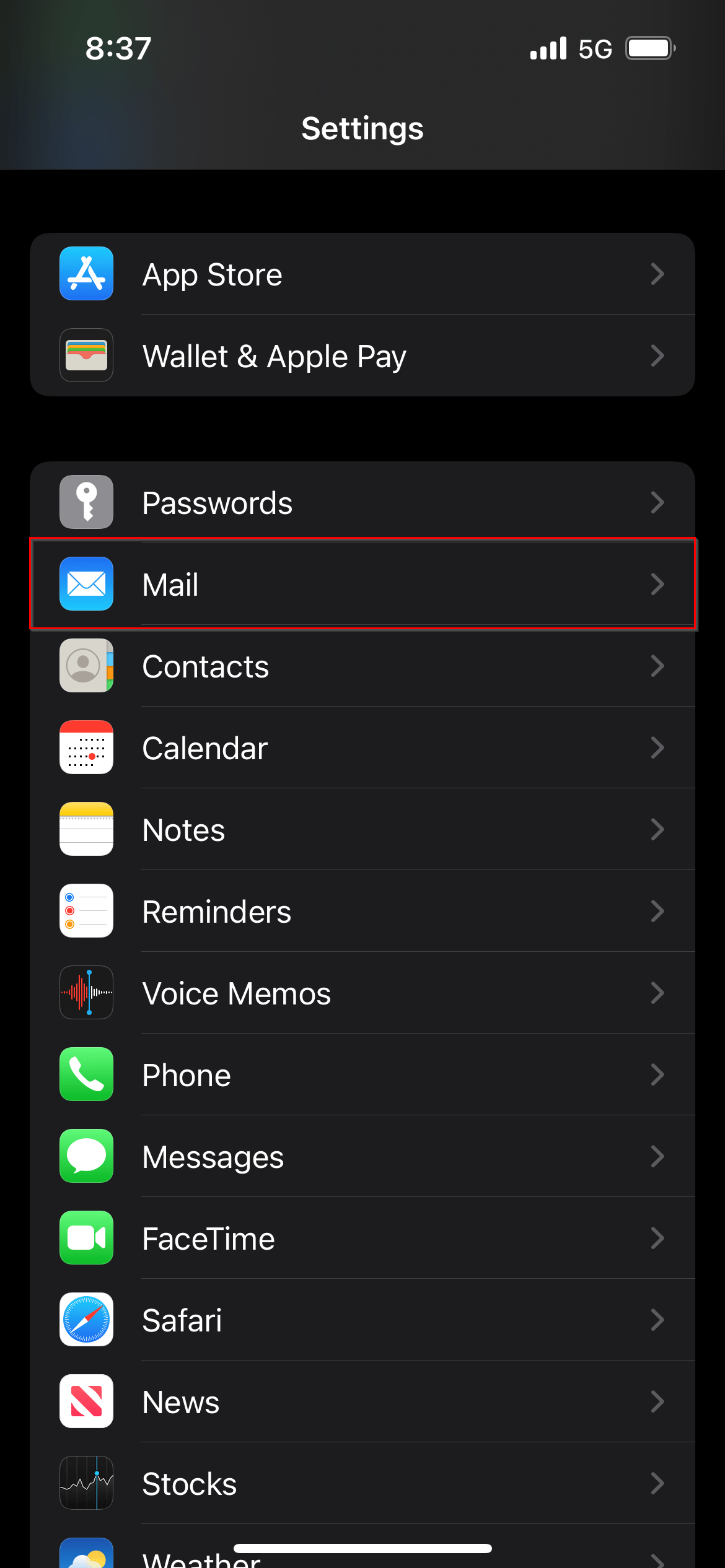This screenshot has width=725, height=1568.
Task: Tap the App Store icon
Action: [x=86, y=274]
